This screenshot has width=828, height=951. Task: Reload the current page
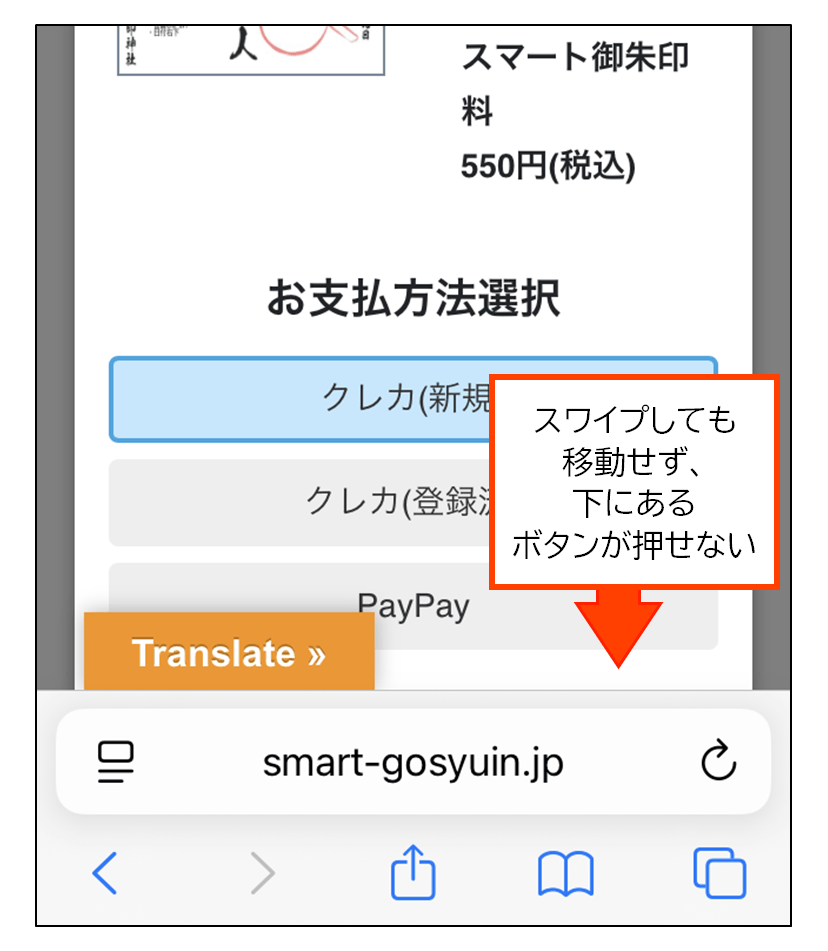tap(718, 763)
